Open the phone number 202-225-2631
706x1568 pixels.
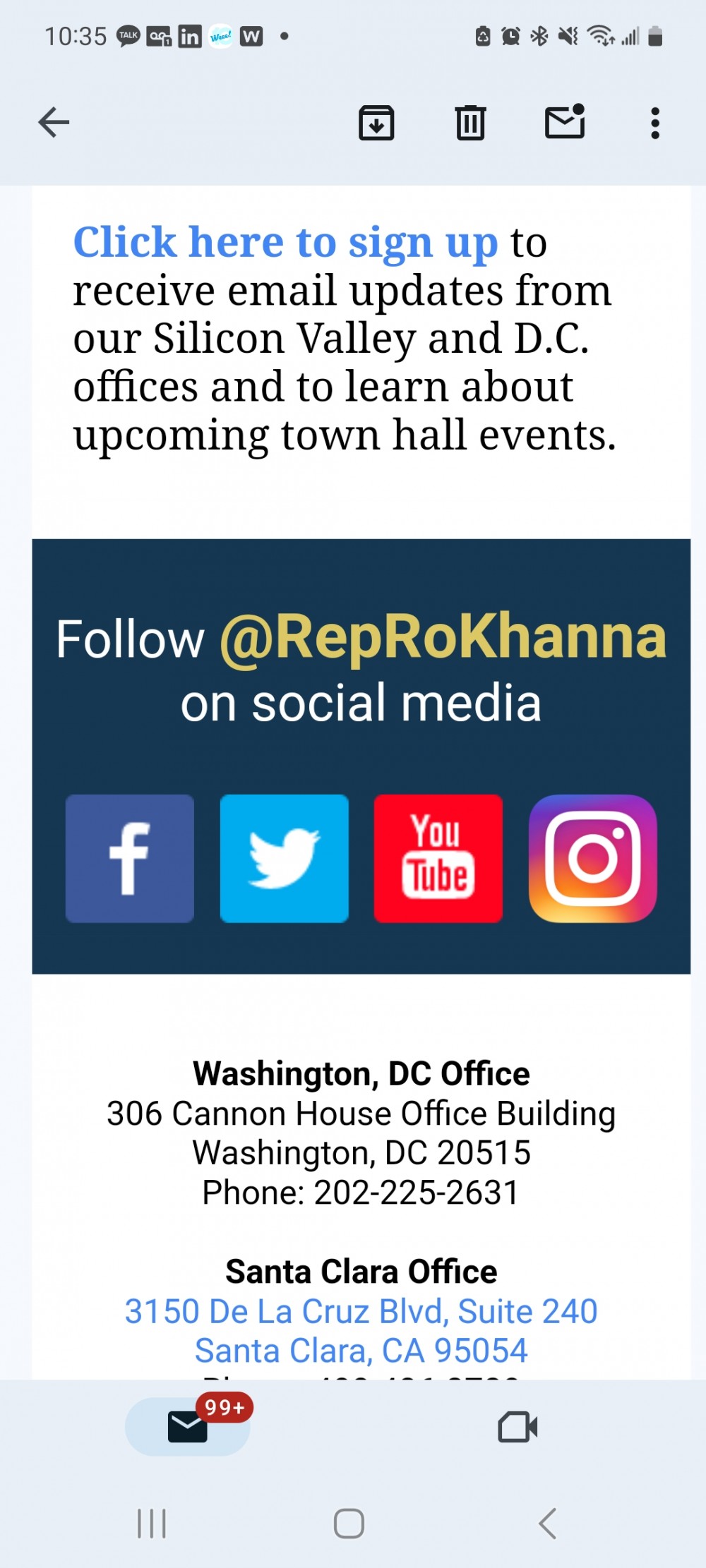416,1193
